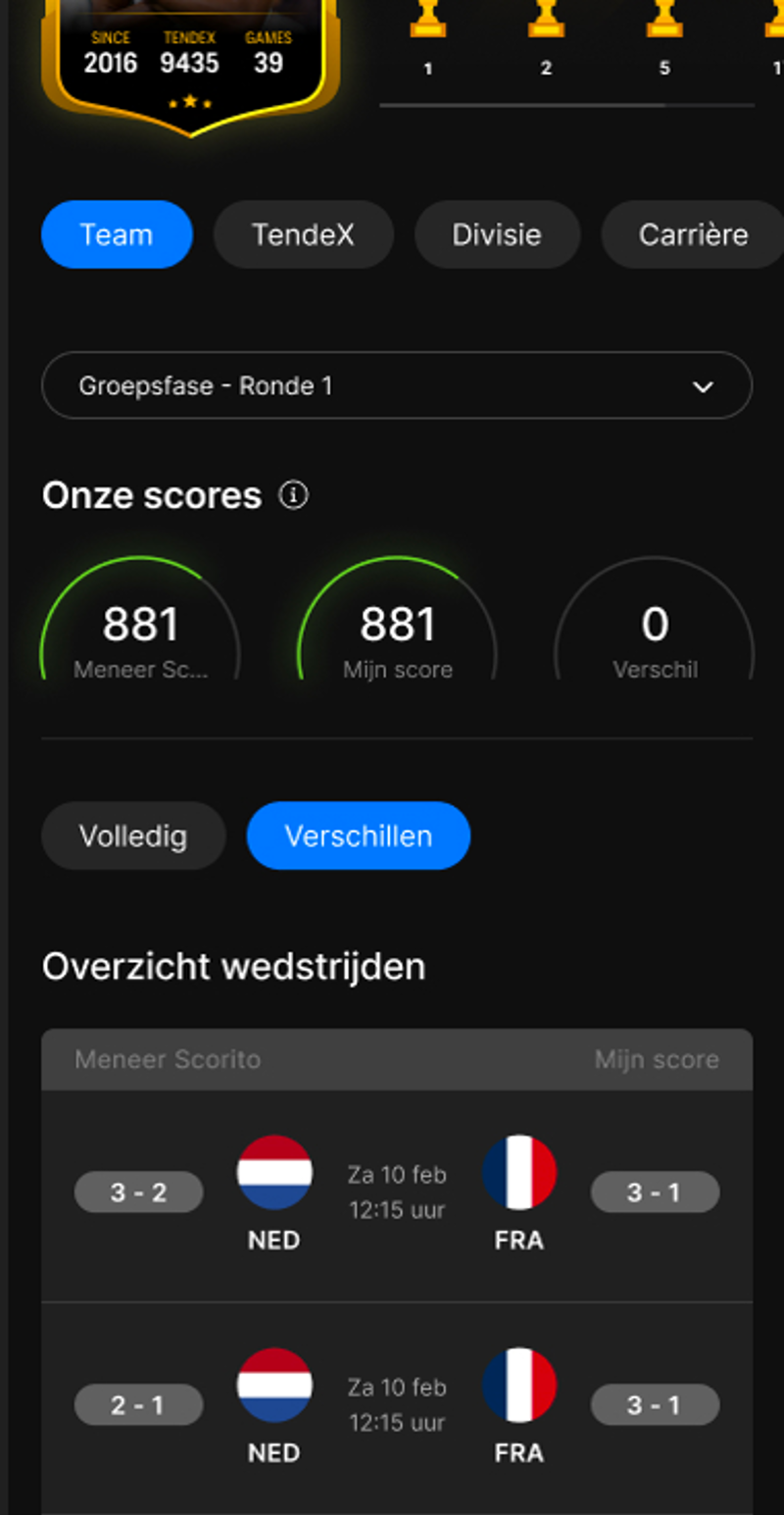Select the NED flag in the first match
The image size is (784, 1515).
[x=273, y=1170]
